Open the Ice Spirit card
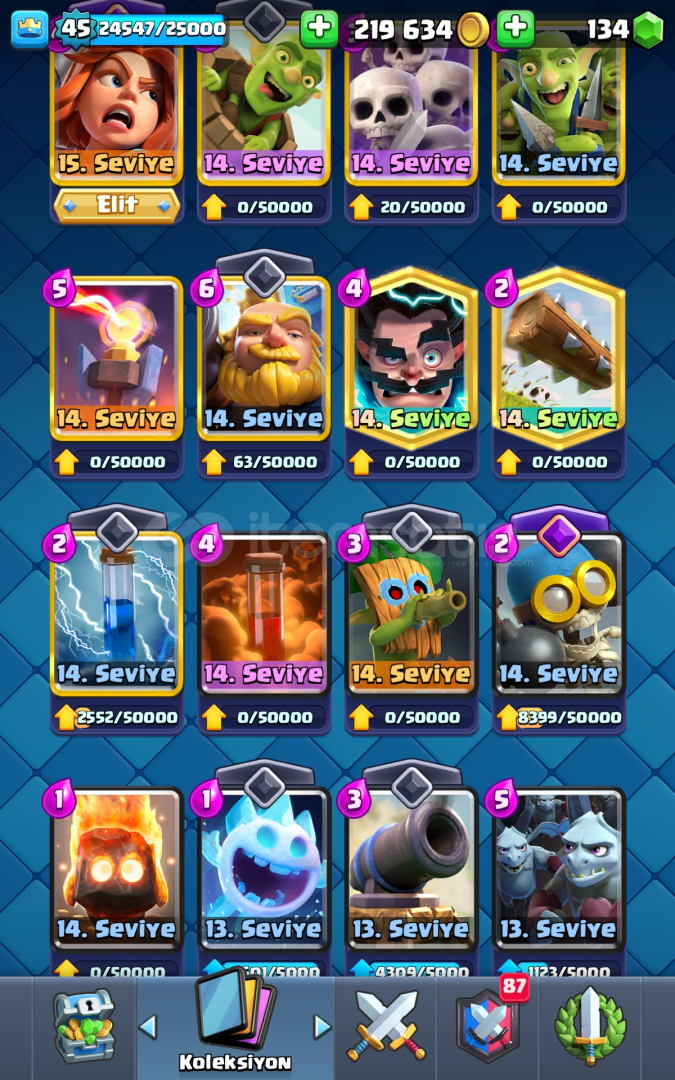This screenshot has height=1080, width=675. pos(264,869)
